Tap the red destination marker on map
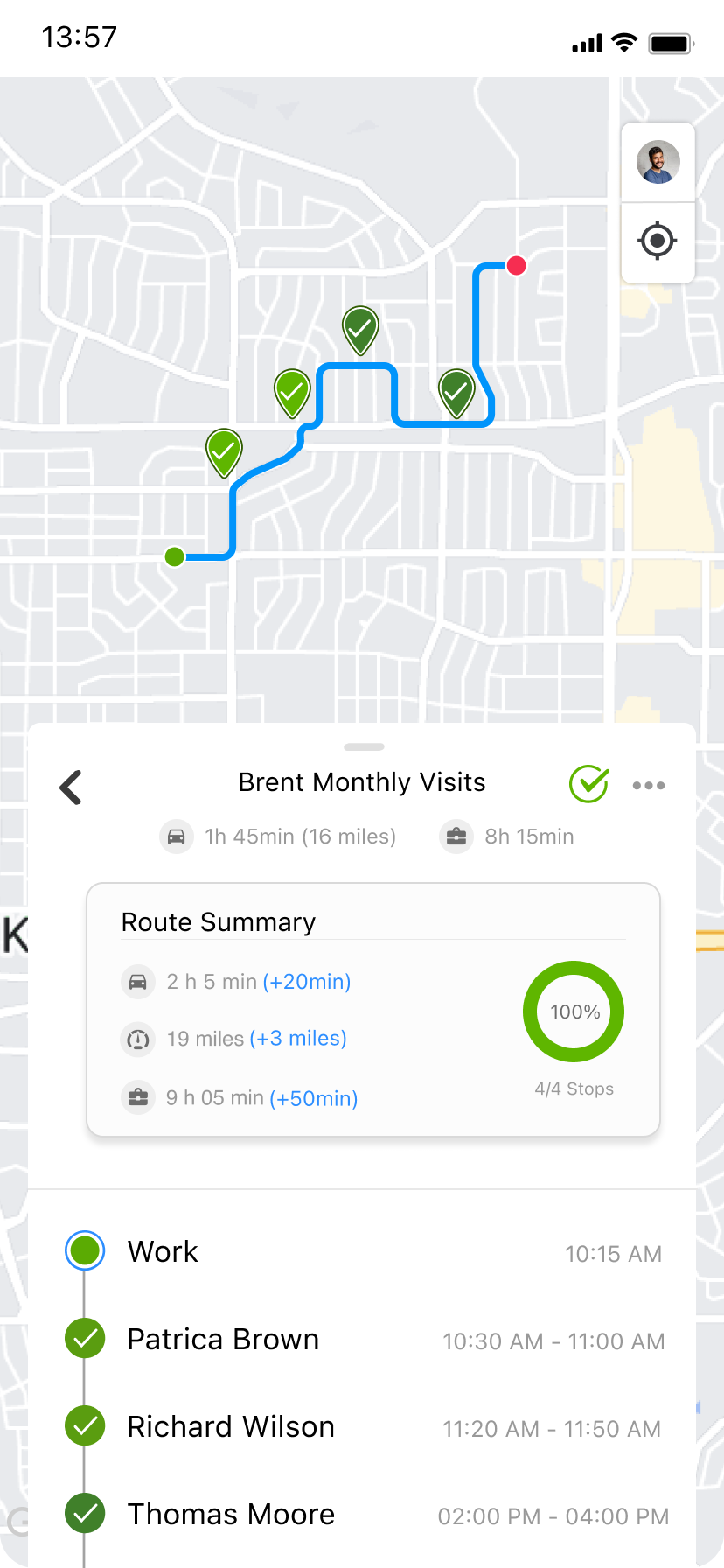This screenshot has width=724, height=1568. 517,265
